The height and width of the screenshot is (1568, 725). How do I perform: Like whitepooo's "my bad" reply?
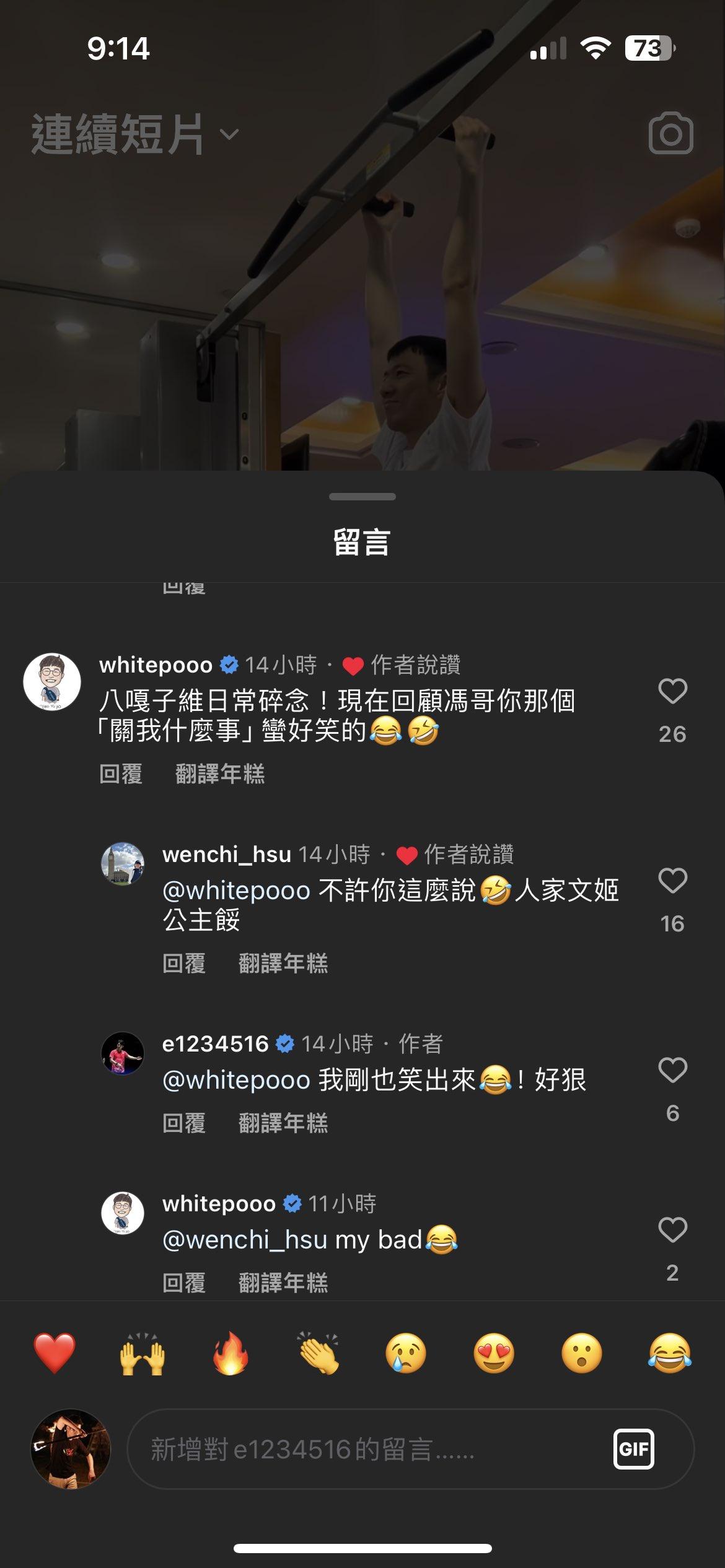tap(672, 1230)
